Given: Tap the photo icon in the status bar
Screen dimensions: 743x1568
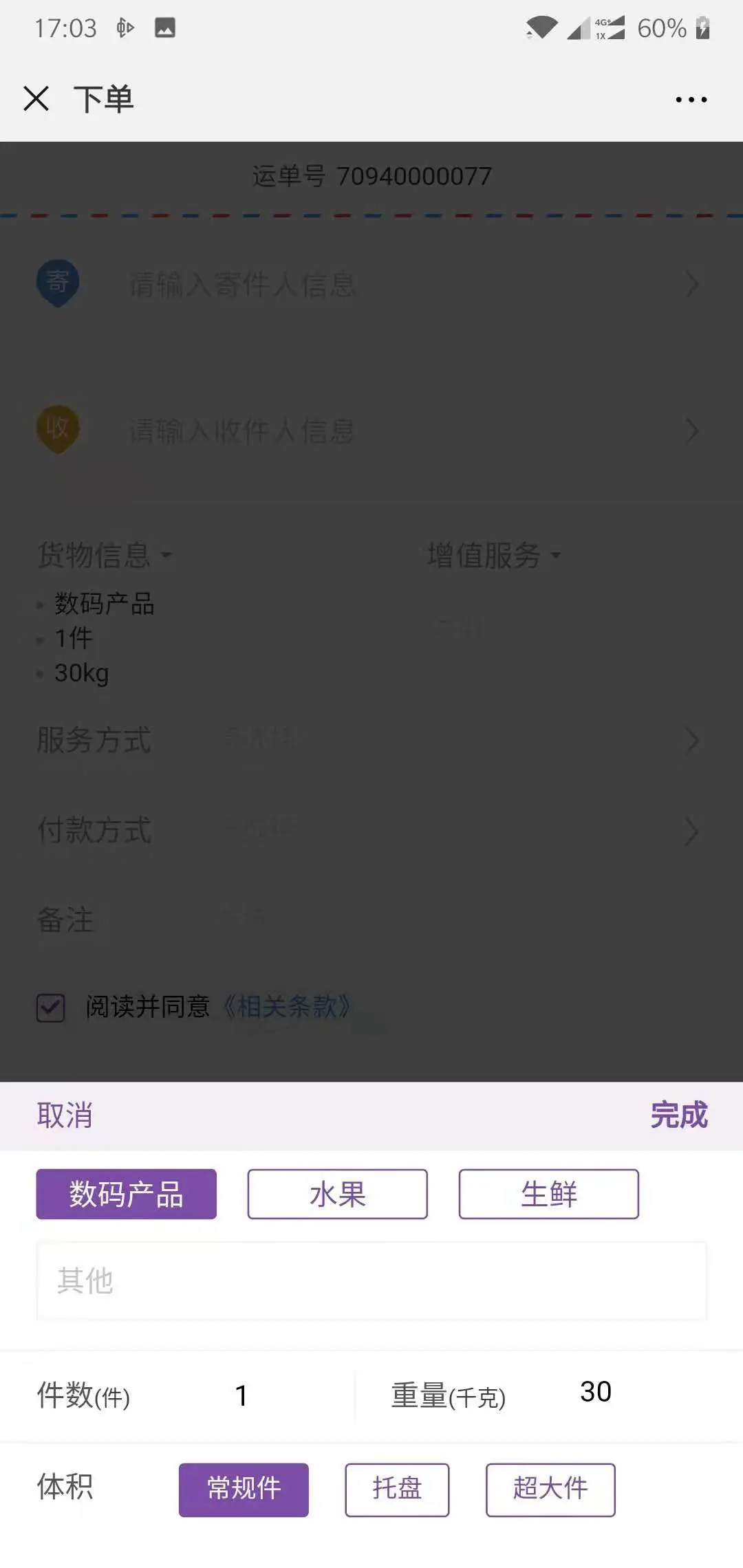Looking at the screenshot, I should 164,28.
